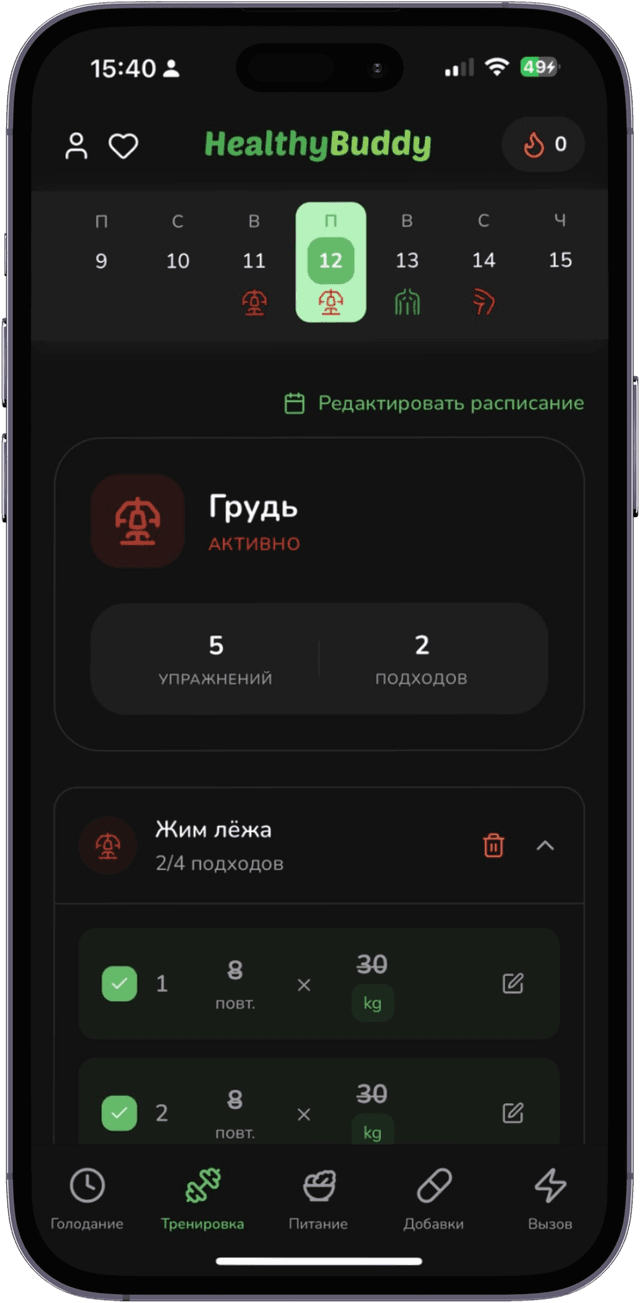Uncheck set 1 checkbox
Screen dimensions: 640x1303
click(x=120, y=984)
